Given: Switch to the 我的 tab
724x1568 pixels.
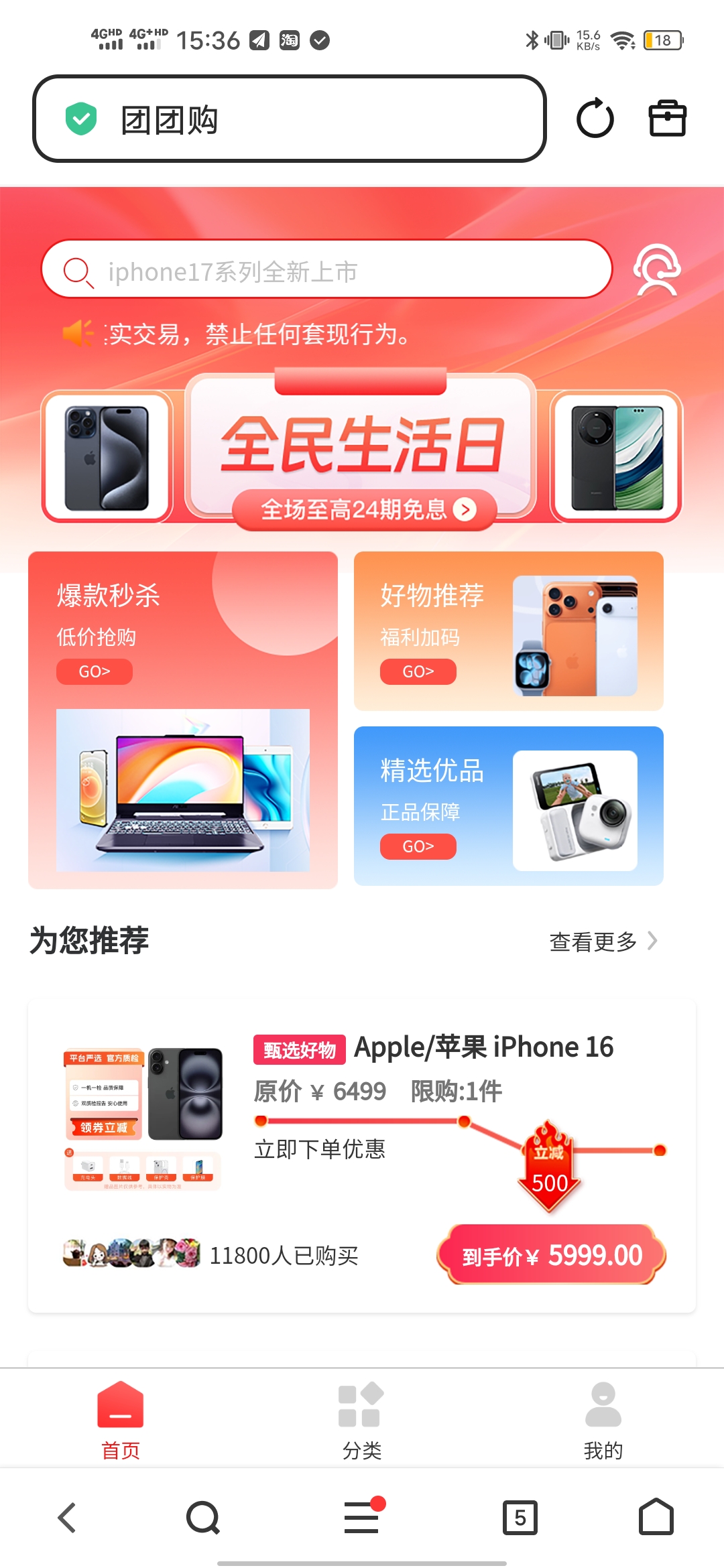Looking at the screenshot, I should tap(603, 1419).
